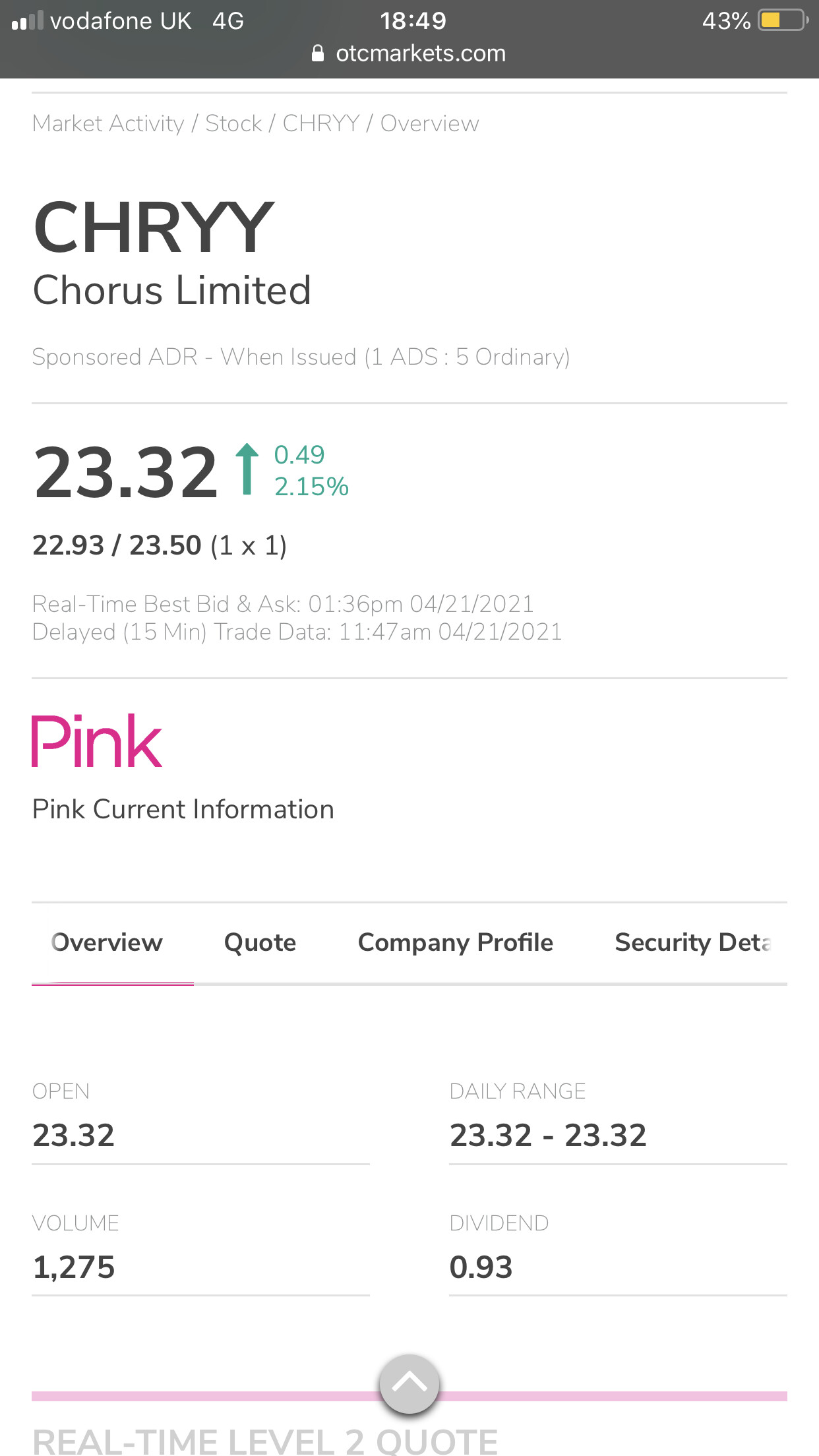
Task: Open the CHRYY breadcrumb link
Action: (321, 123)
